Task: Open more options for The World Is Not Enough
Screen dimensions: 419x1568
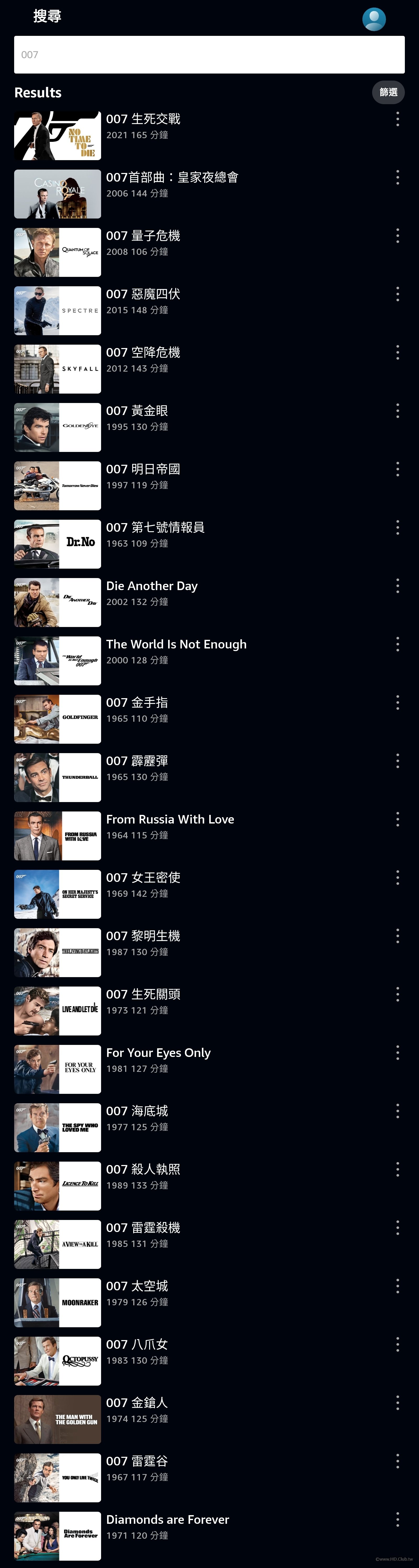Action: coord(398,644)
